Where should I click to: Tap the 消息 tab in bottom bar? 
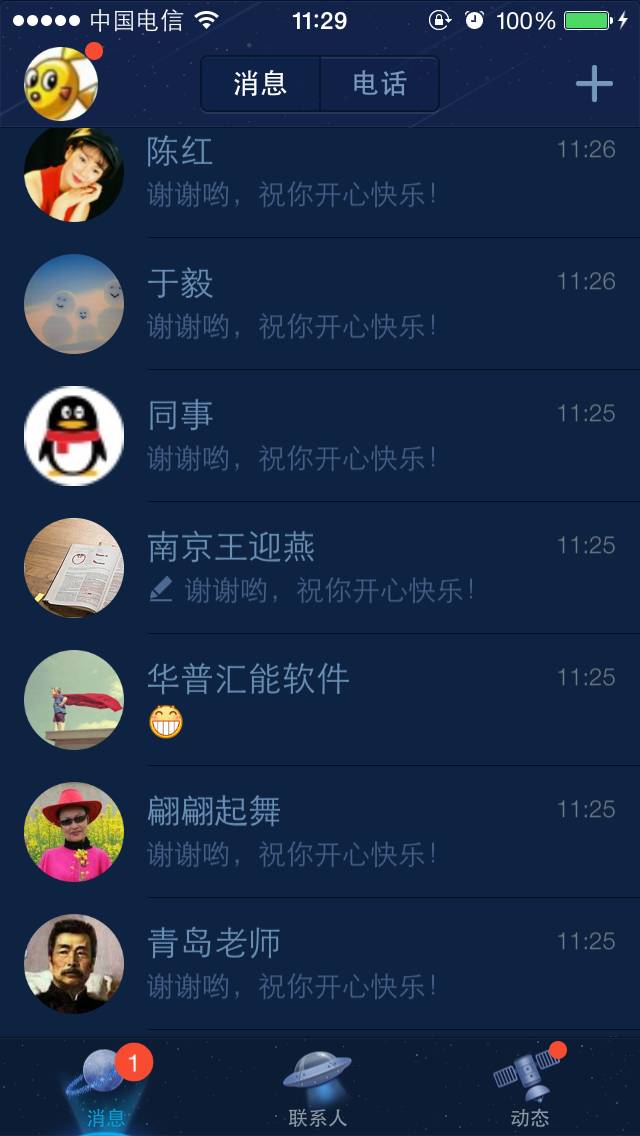(x=106, y=1088)
